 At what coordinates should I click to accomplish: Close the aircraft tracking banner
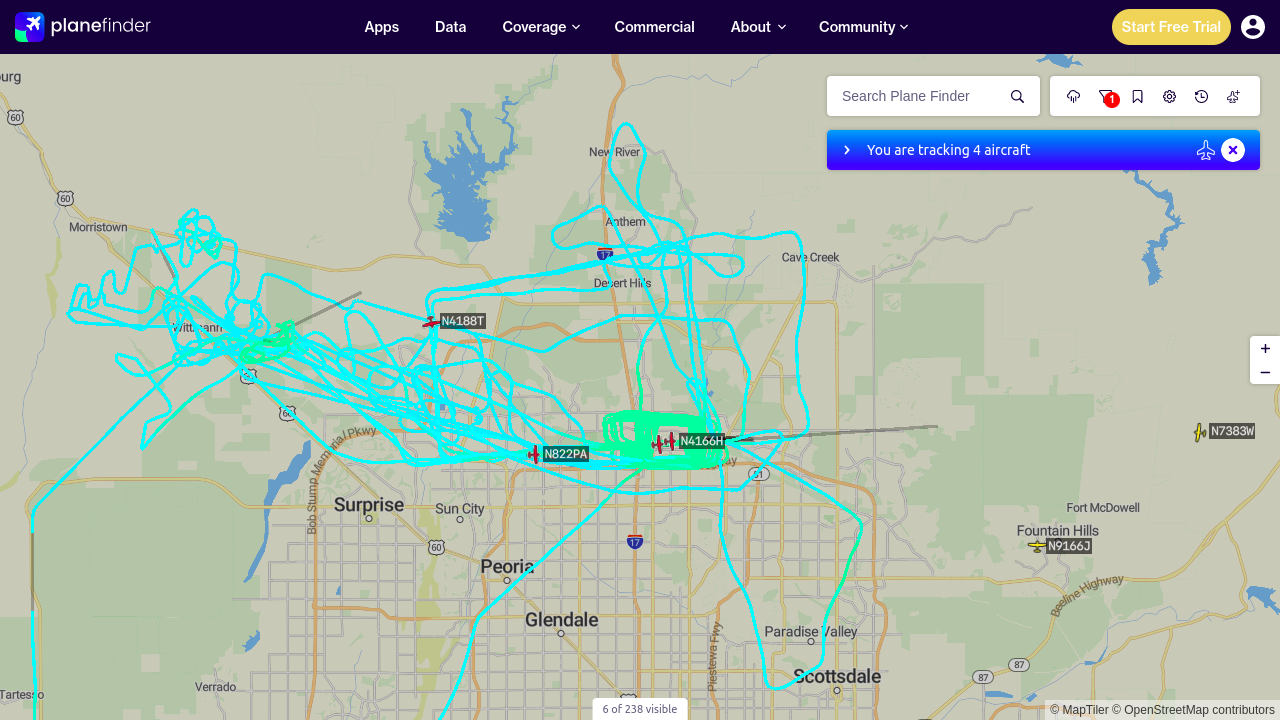[x=1233, y=150]
